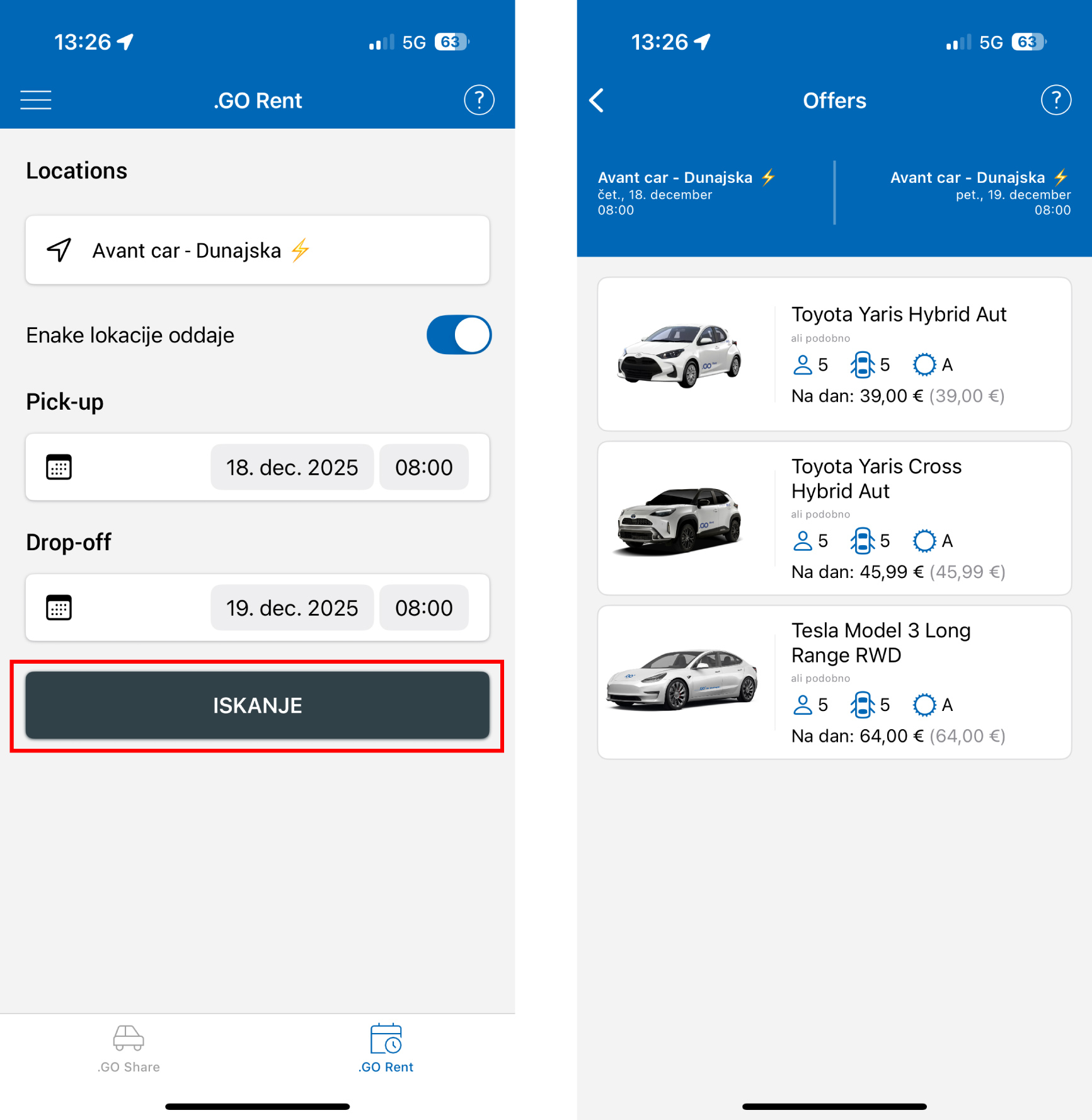
Task: Change drop-off date 19. dec. 2025
Action: [292, 608]
